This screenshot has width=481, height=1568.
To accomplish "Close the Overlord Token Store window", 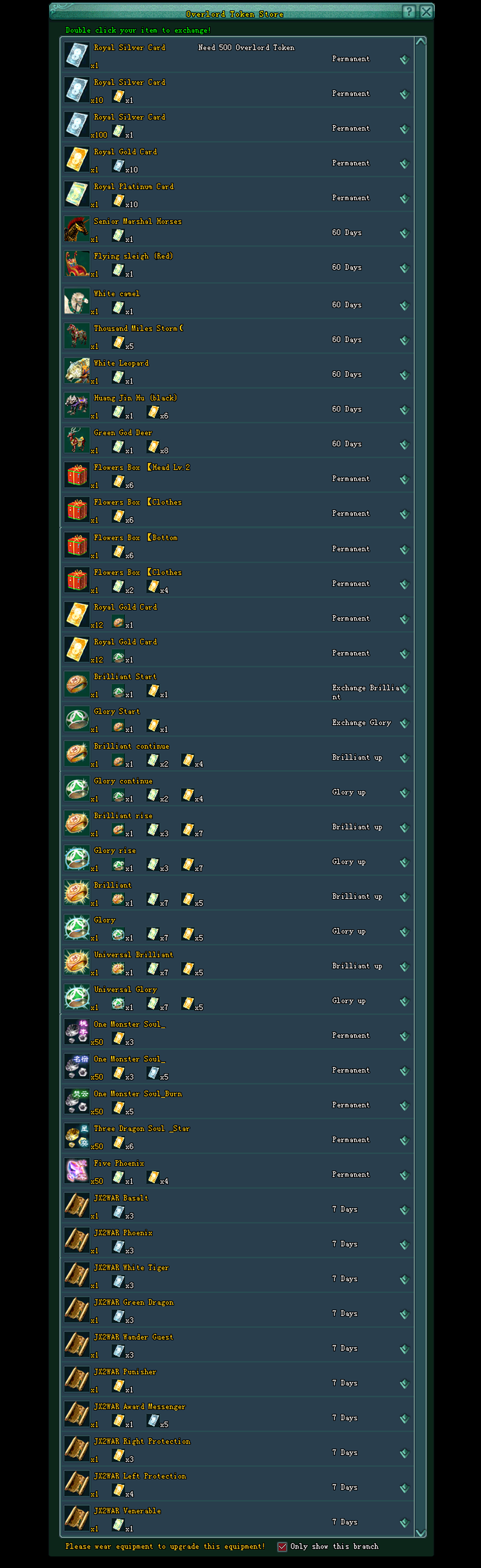I will point(426,11).
